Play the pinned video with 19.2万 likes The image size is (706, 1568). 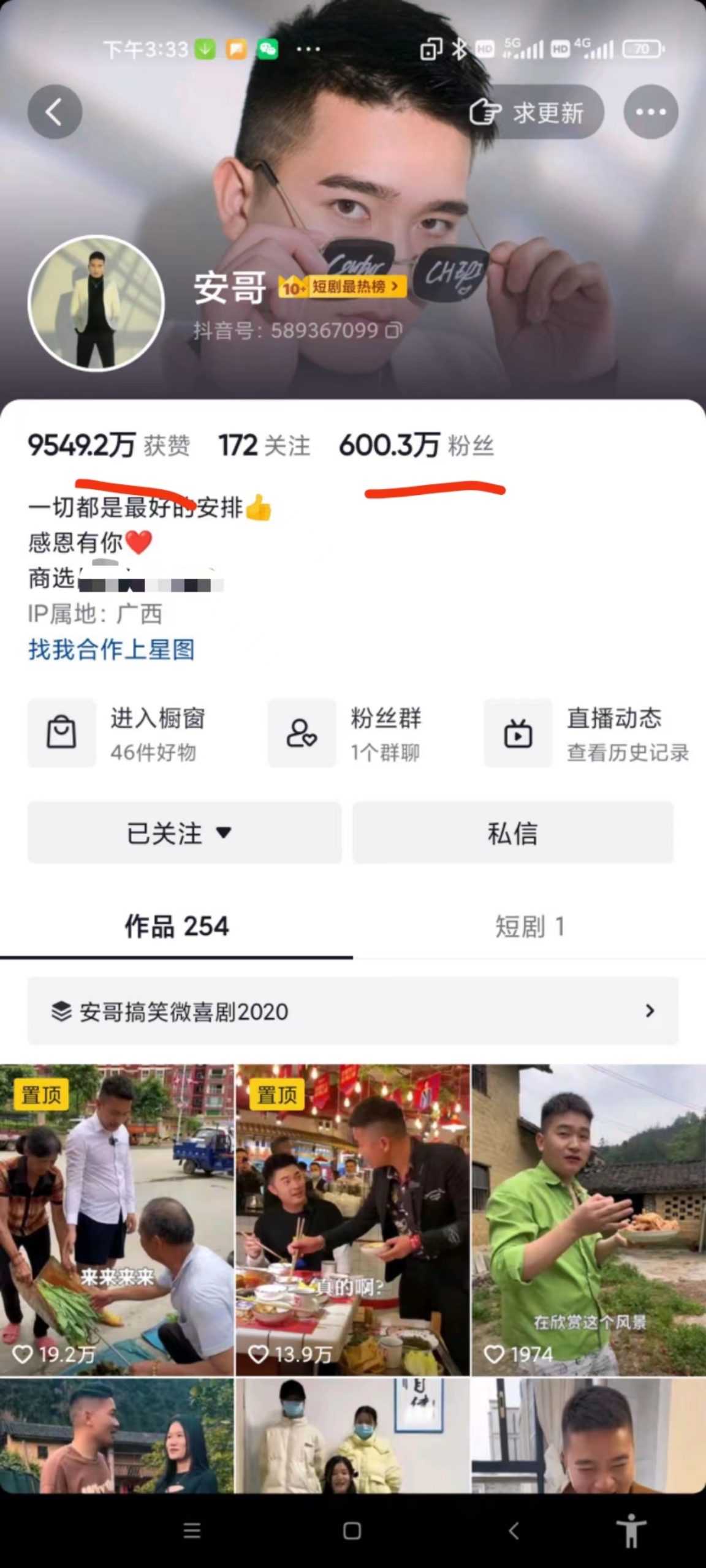click(x=116, y=1219)
